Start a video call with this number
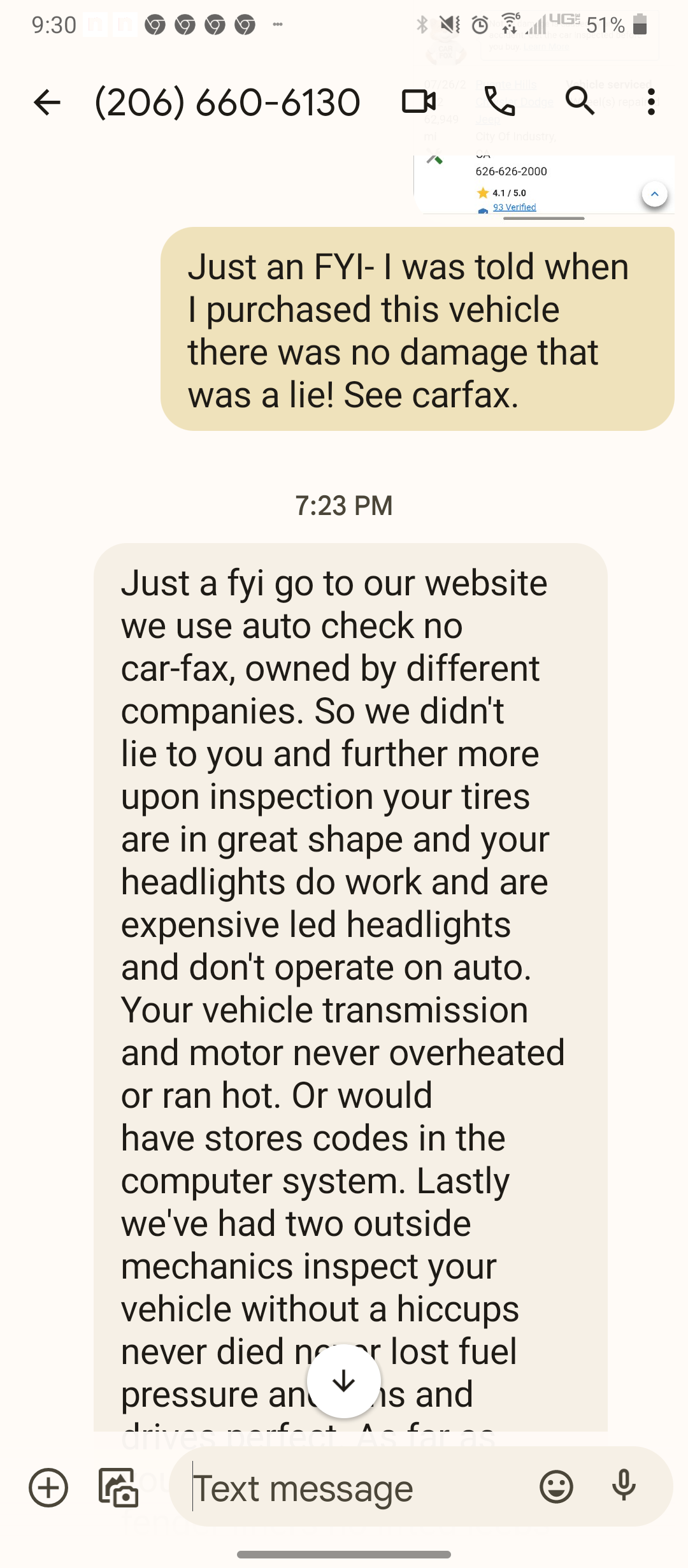This screenshot has height=1568, width=688. coord(419,102)
